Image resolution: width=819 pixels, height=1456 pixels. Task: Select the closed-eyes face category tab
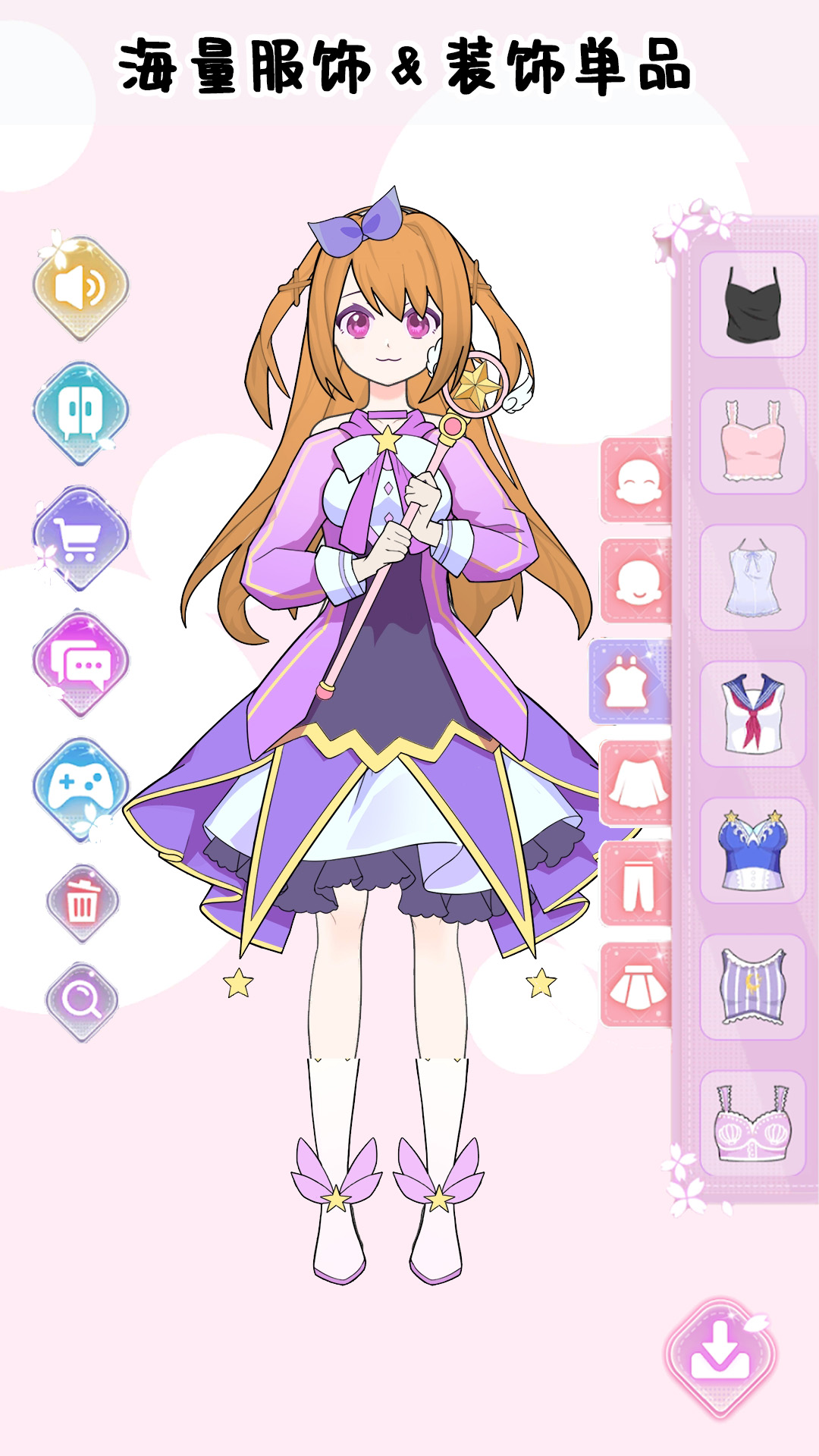click(637, 480)
